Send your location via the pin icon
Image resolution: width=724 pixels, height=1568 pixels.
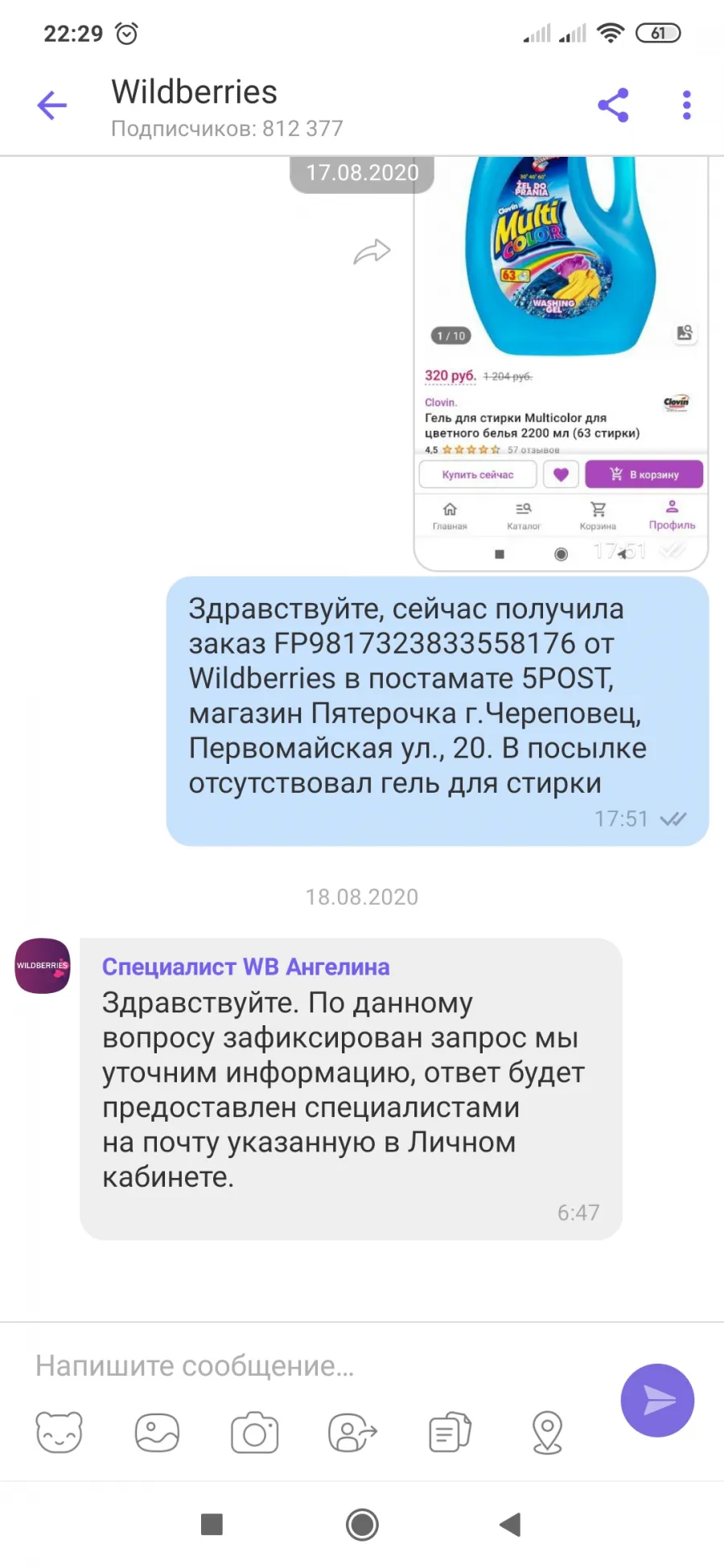[x=548, y=1432]
